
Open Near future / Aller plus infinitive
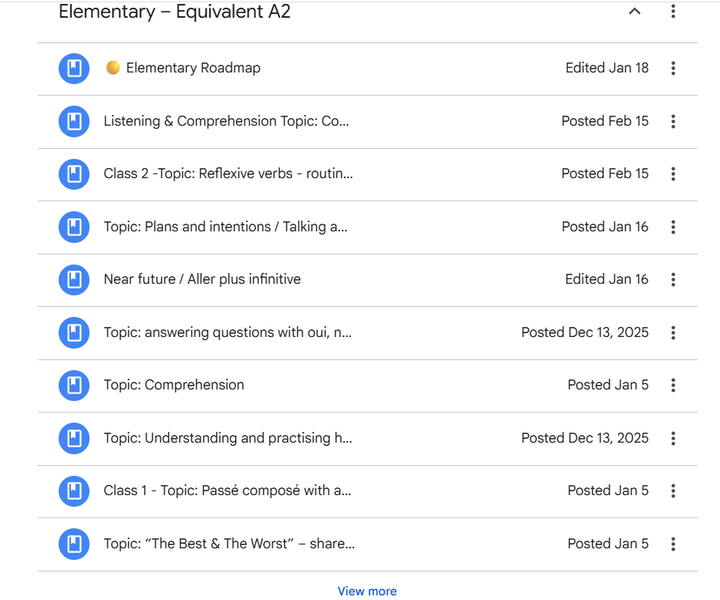[202, 279]
